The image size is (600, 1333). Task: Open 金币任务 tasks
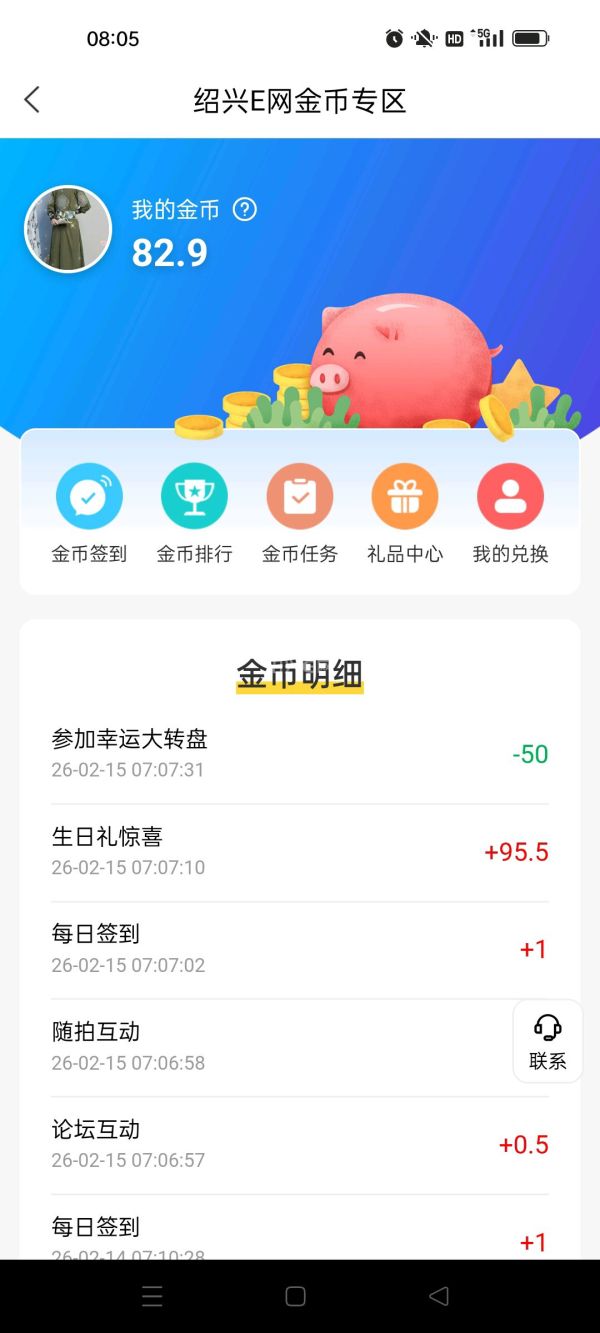pos(299,497)
